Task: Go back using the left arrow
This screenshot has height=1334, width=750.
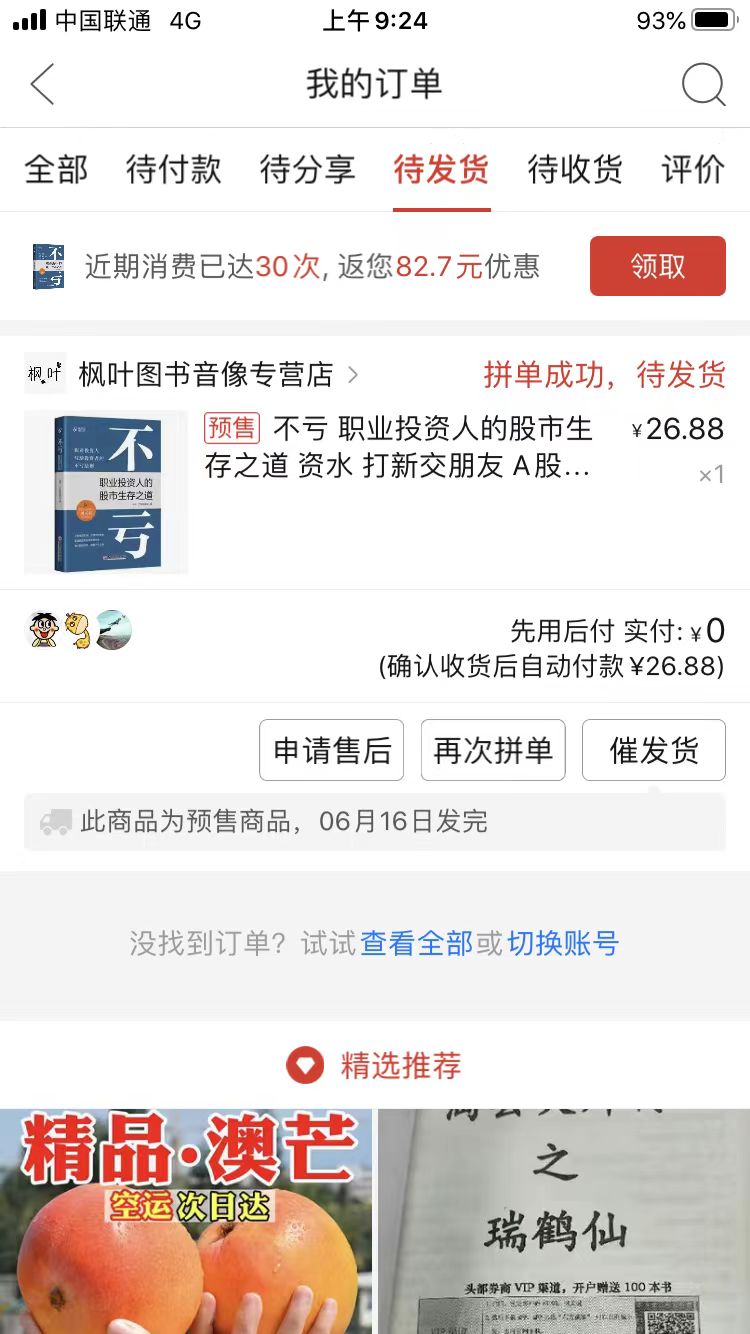Action: coord(42,85)
